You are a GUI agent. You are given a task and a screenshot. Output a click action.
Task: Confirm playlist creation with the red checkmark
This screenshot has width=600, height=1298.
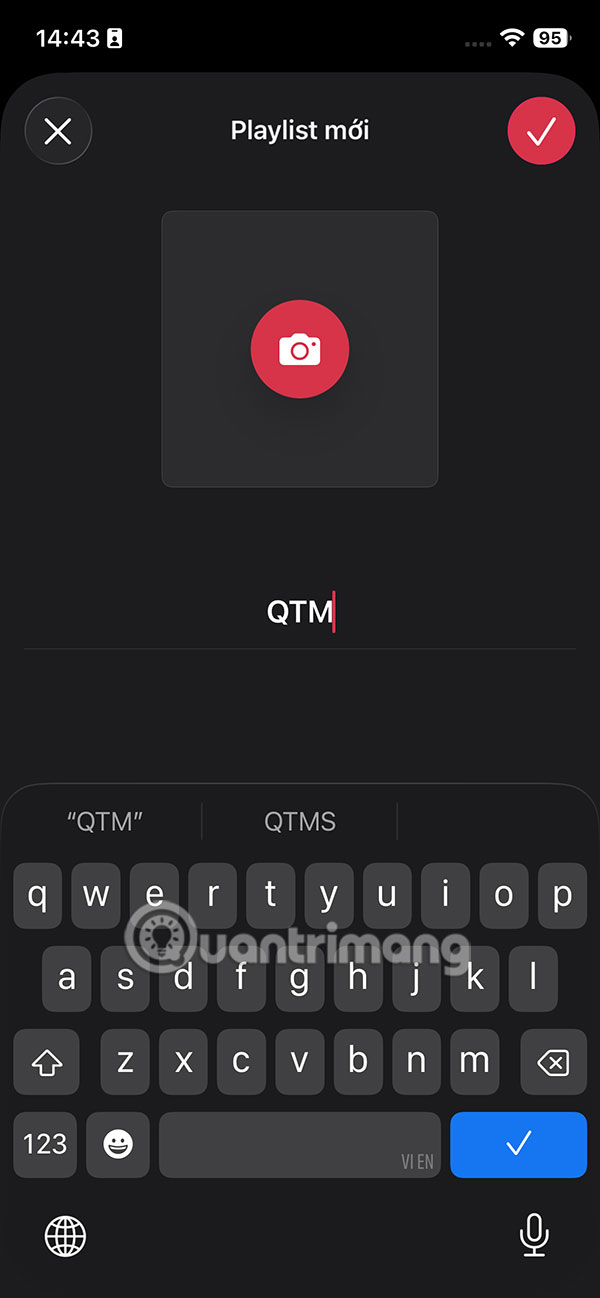click(x=541, y=131)
